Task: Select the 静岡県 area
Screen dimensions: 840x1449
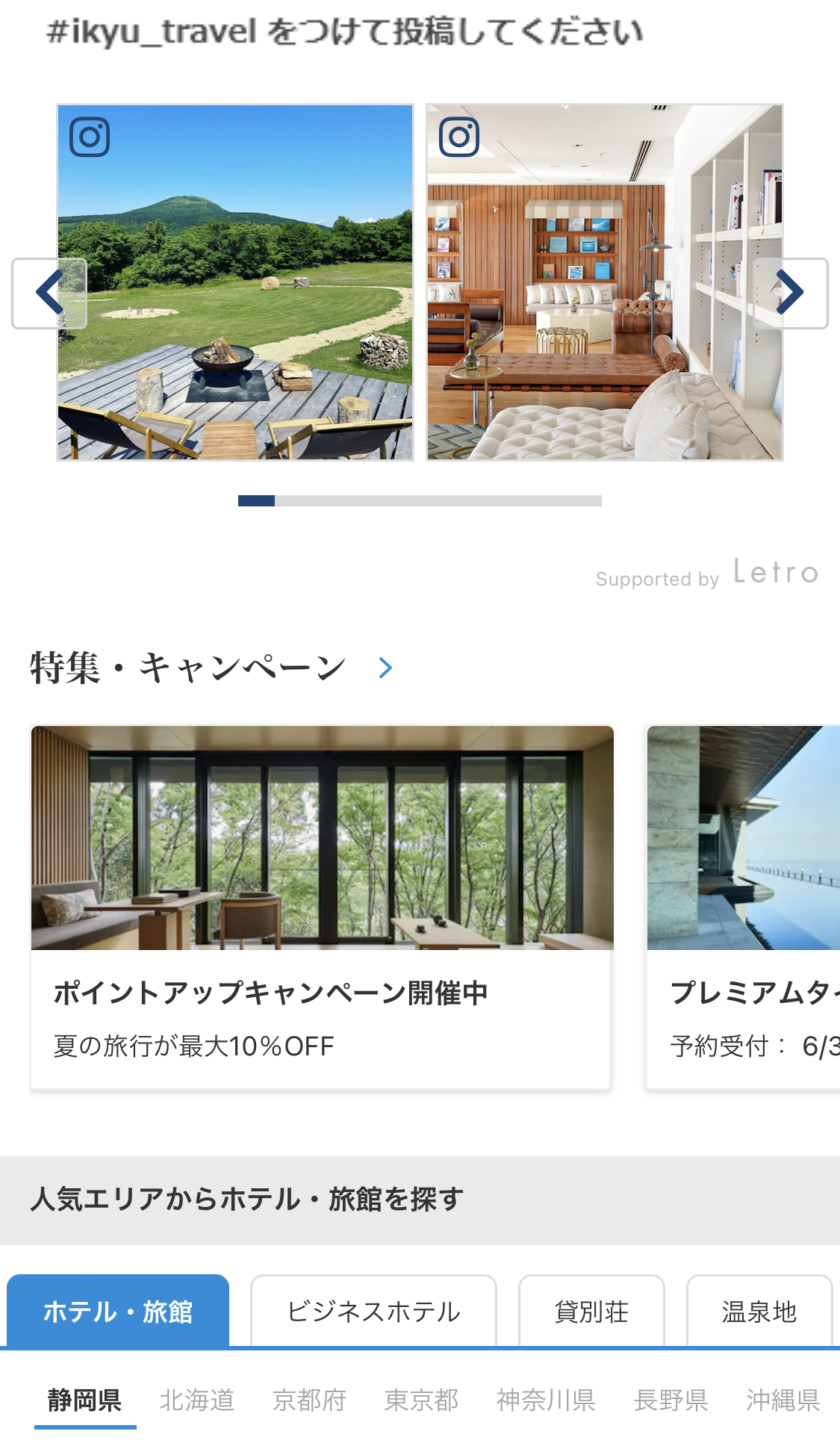Action: [85, 1400]
